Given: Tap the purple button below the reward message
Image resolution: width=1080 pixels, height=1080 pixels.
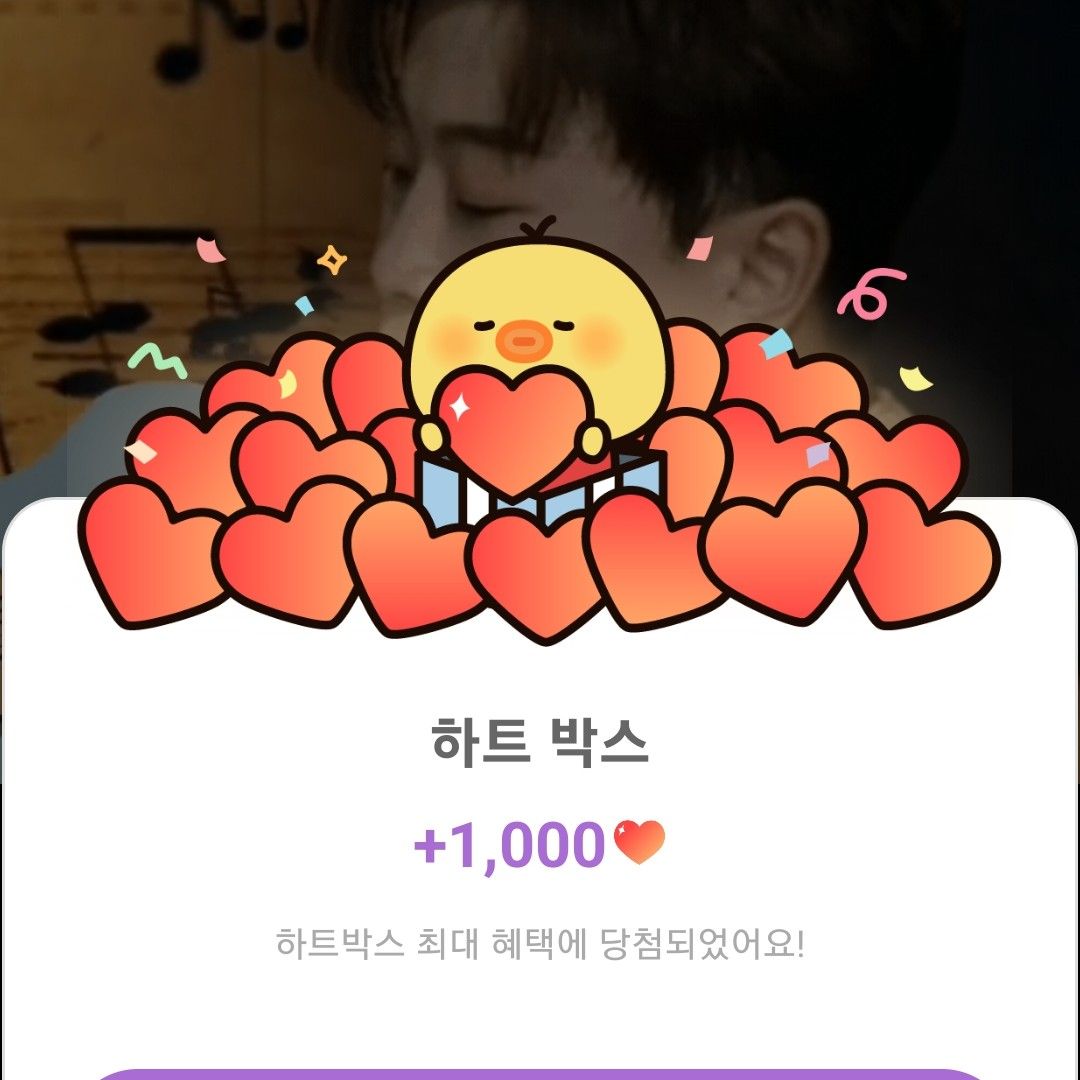Looking at the screenshot, I should click(x=540, y=1074).
